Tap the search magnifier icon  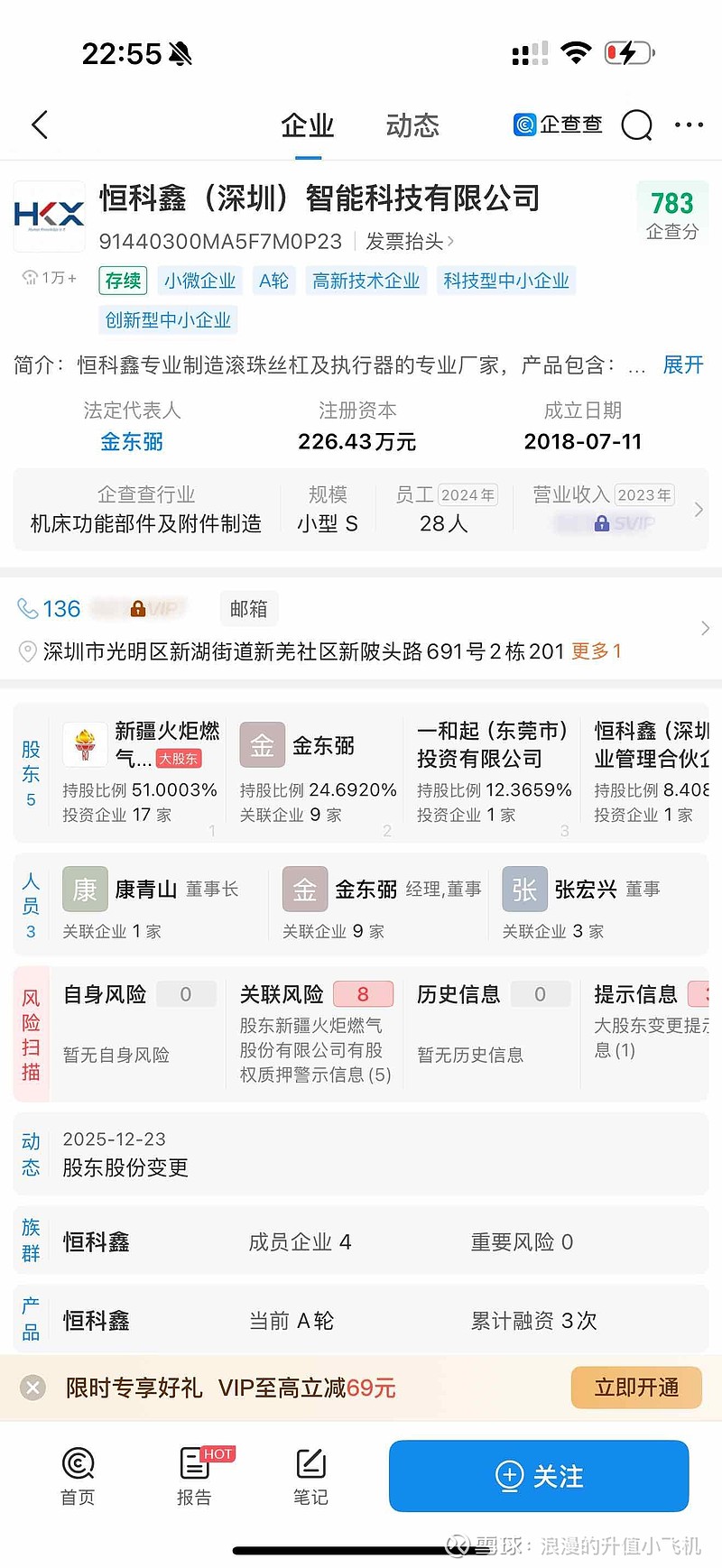[x=637, y=125]
